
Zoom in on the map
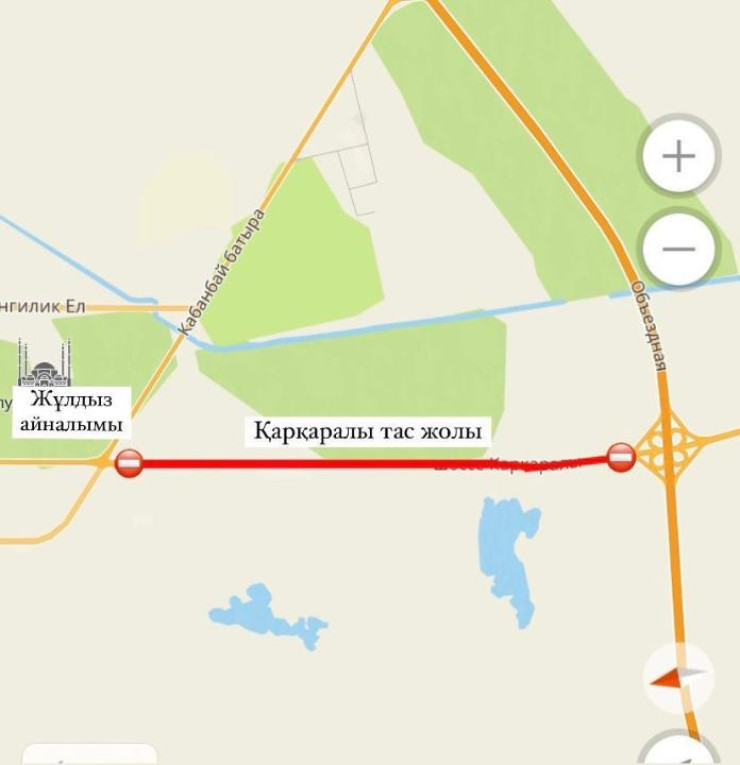(679, 156)
